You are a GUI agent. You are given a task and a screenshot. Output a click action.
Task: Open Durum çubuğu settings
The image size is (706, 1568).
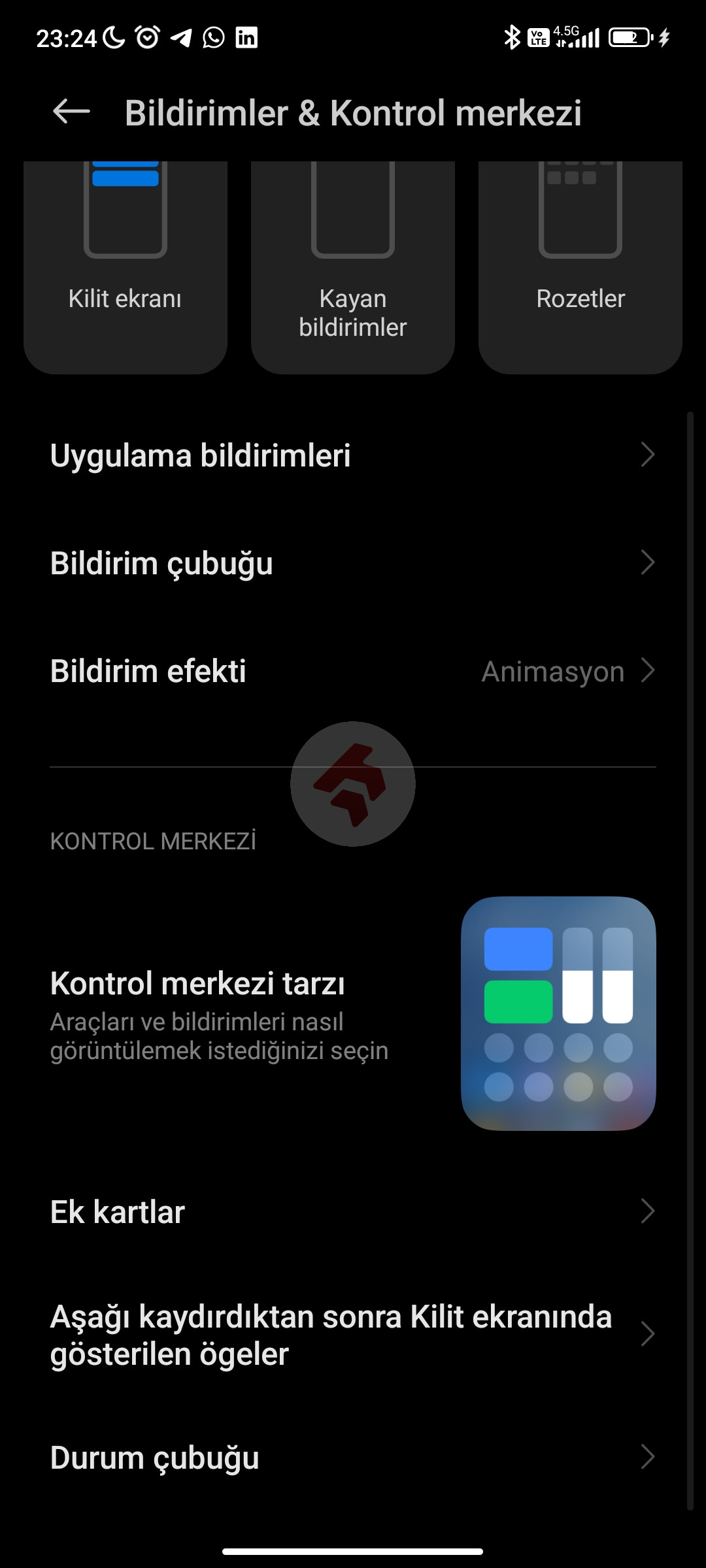[x=353, y=1457]
